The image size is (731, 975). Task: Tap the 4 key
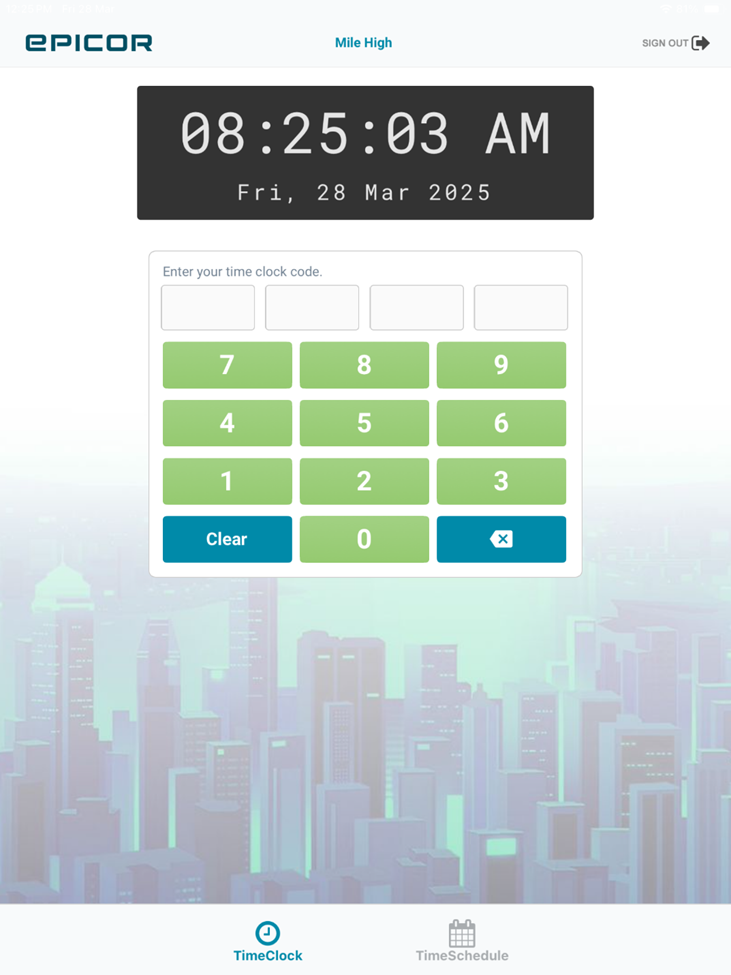[x=227, y=423]
